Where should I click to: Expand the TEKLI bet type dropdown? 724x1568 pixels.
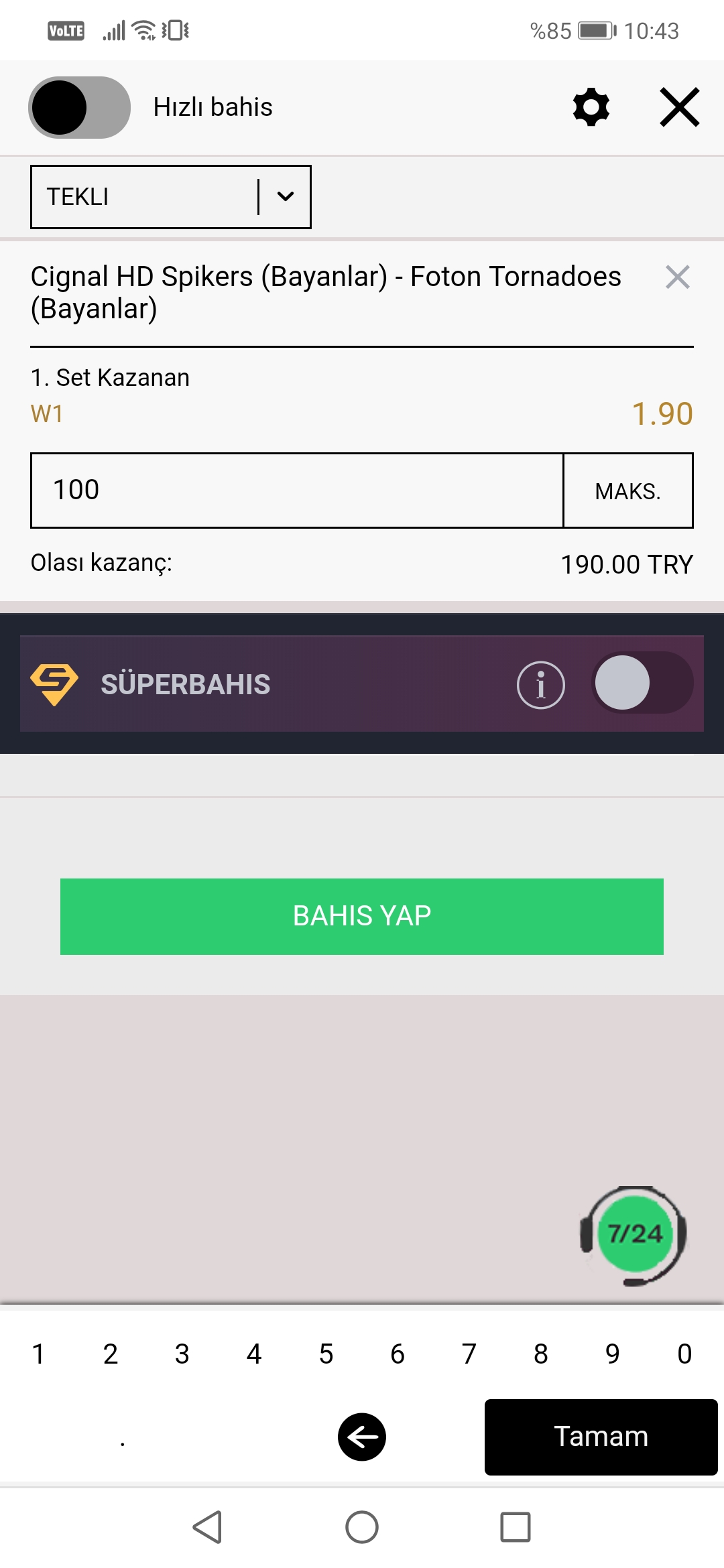coord(171,197)
